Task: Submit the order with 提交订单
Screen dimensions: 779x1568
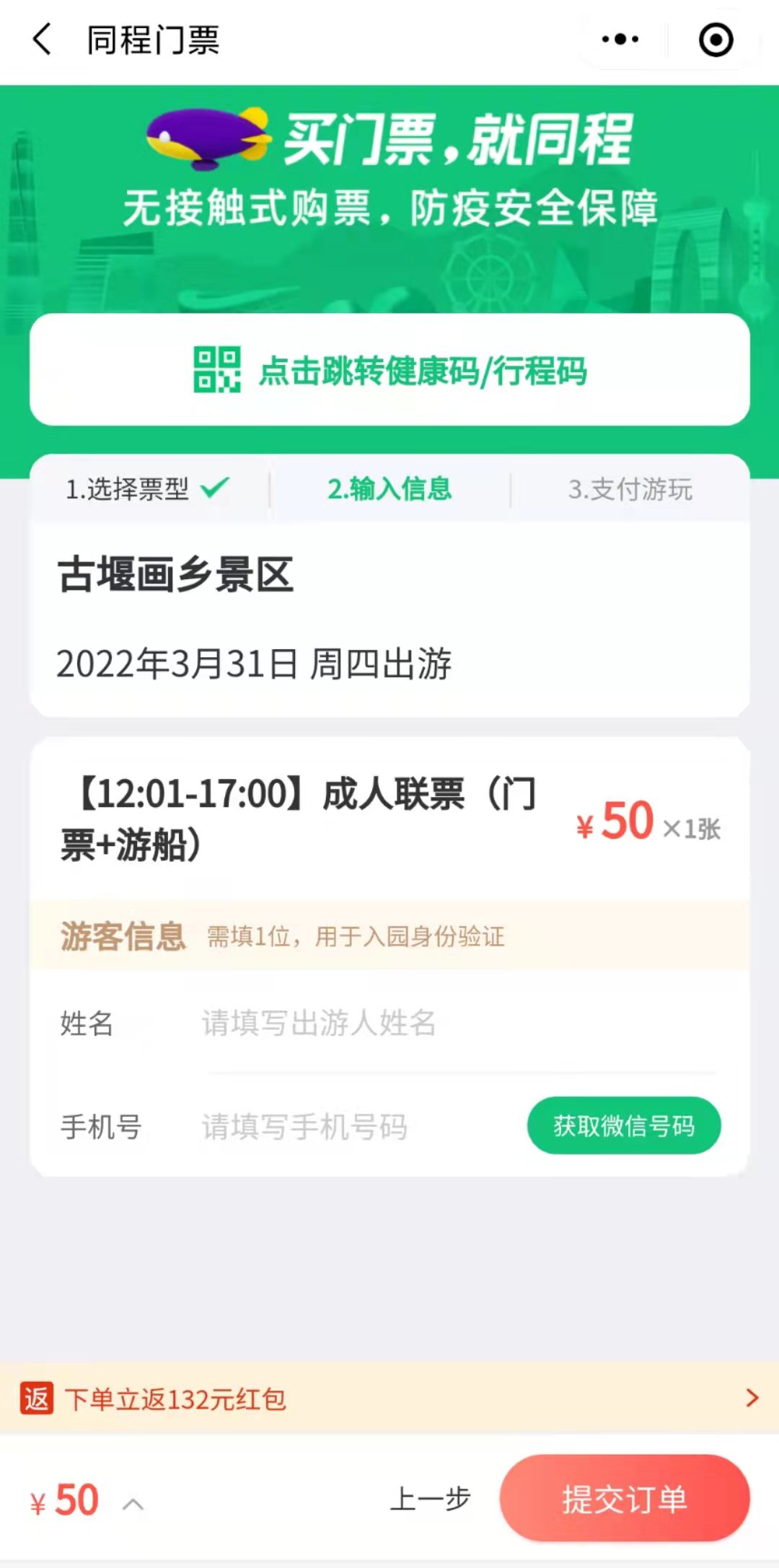Action: click(625, 1499)
